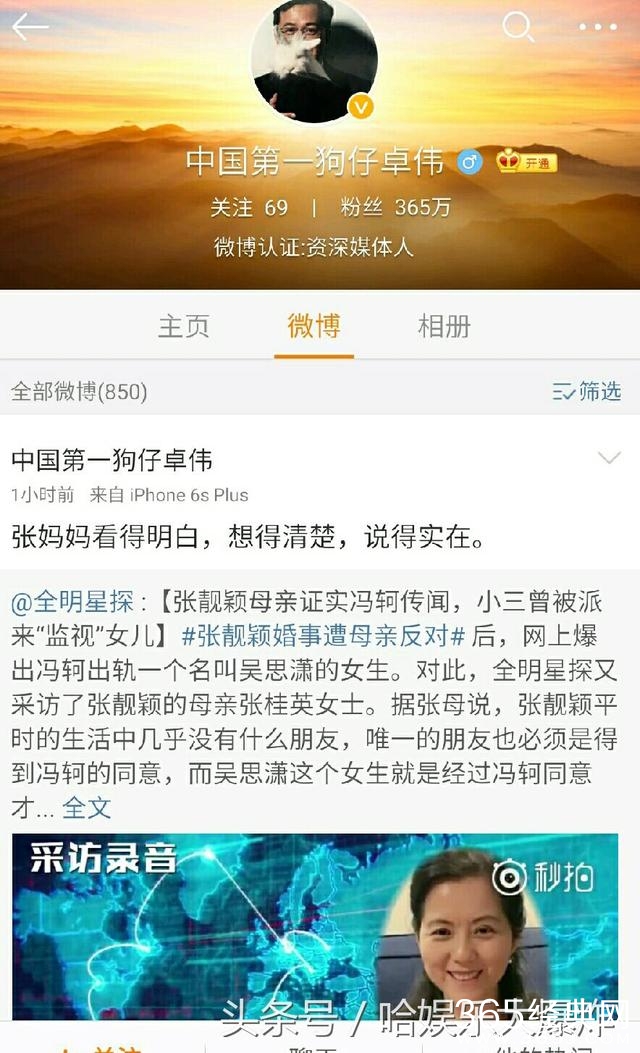Viewport: 640px width, 1053px height.
Task: Go back with the top-left arrow
Action: [30, 27]
